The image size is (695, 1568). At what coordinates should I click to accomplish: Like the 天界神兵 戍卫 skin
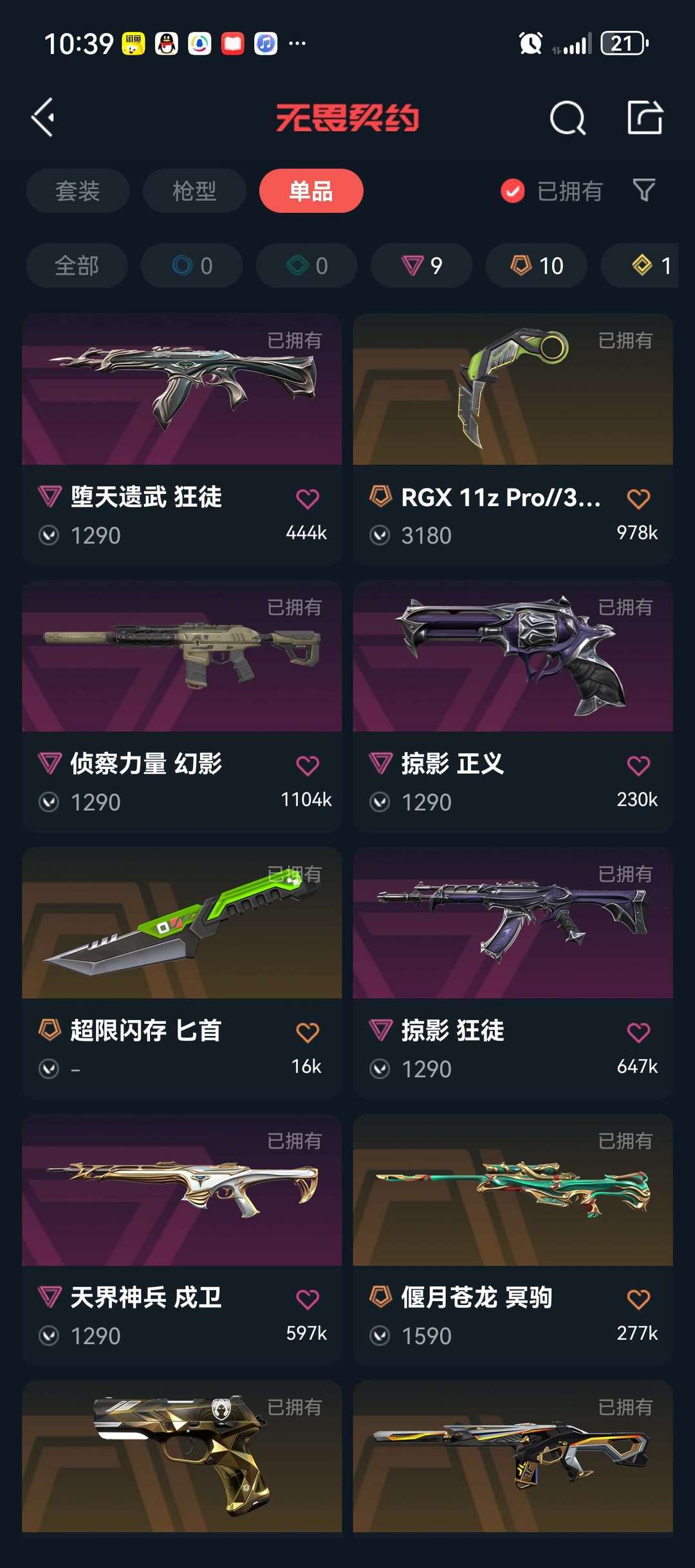(308, 1299)
